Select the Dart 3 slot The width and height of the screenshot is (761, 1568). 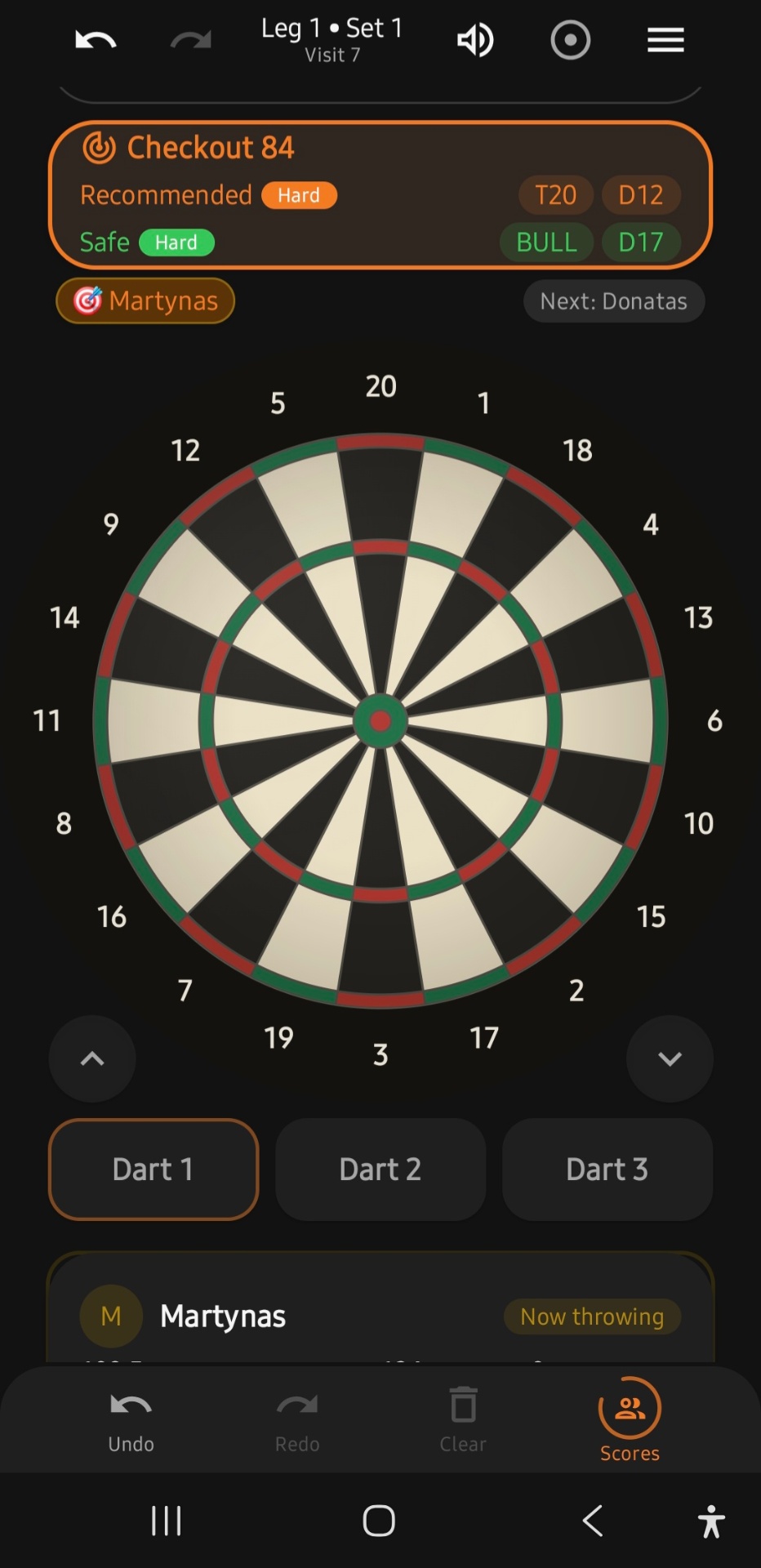click(607, 1169)
